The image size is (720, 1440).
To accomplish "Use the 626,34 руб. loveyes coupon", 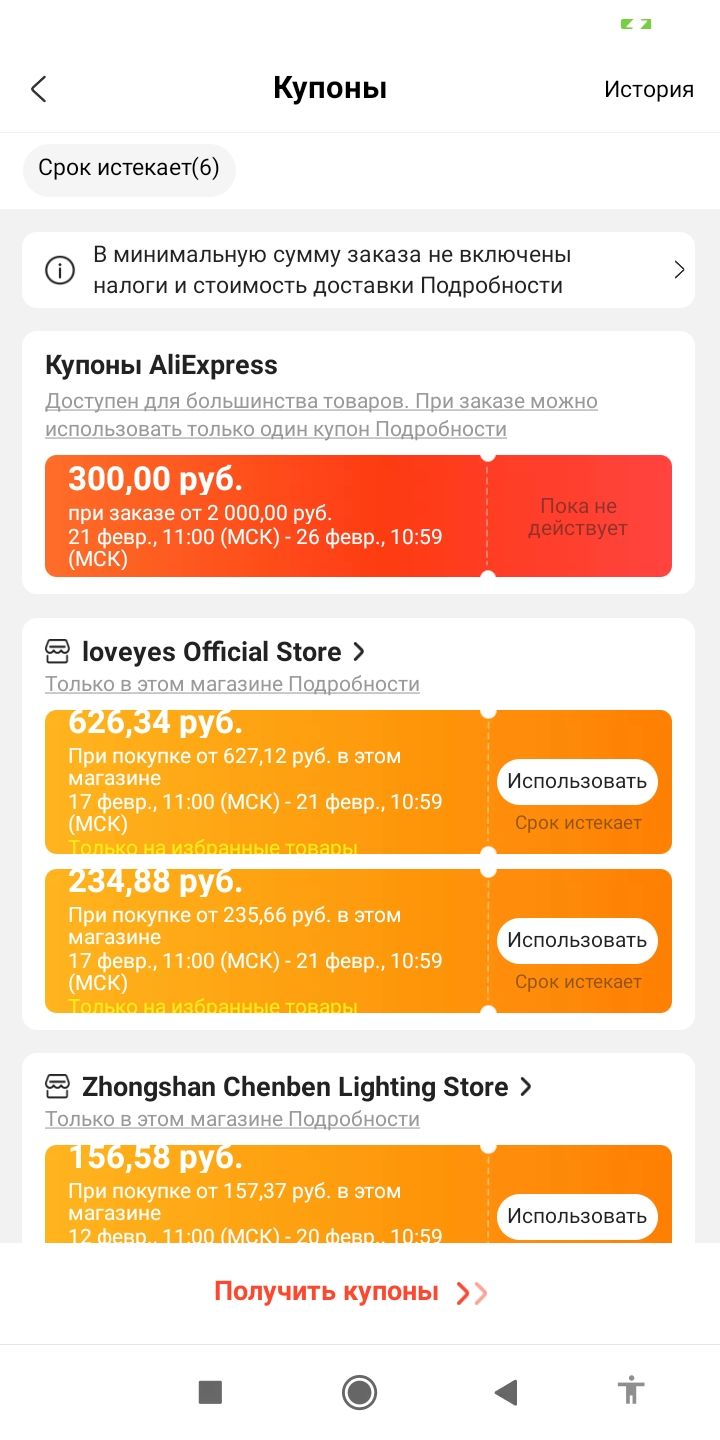I will click(577, 781).
